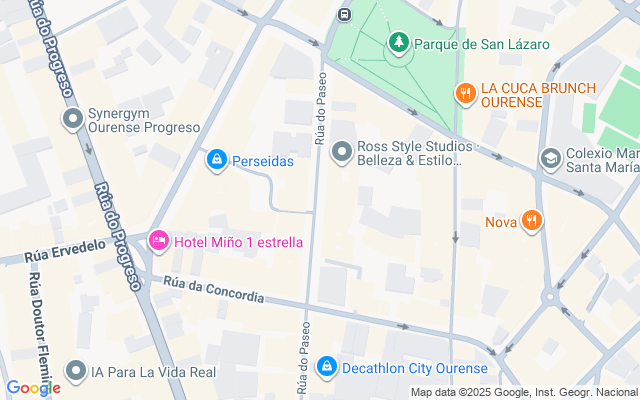The height and width of the screenshot is (400, 640).
Task: Open the IA Para La Vida Real pin
Action: [x=76, y=371]
